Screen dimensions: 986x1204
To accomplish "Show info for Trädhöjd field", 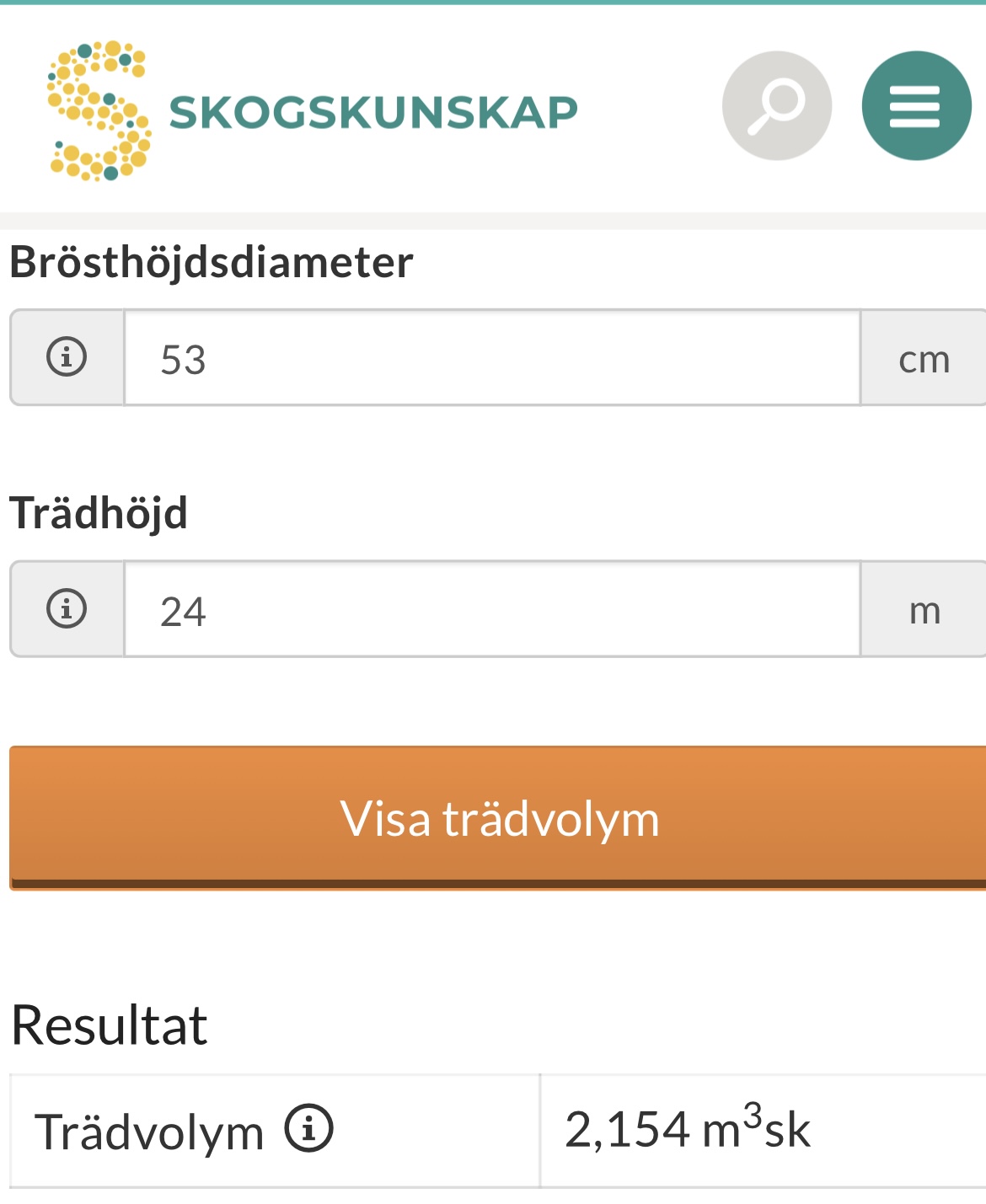I will [67, 608].
